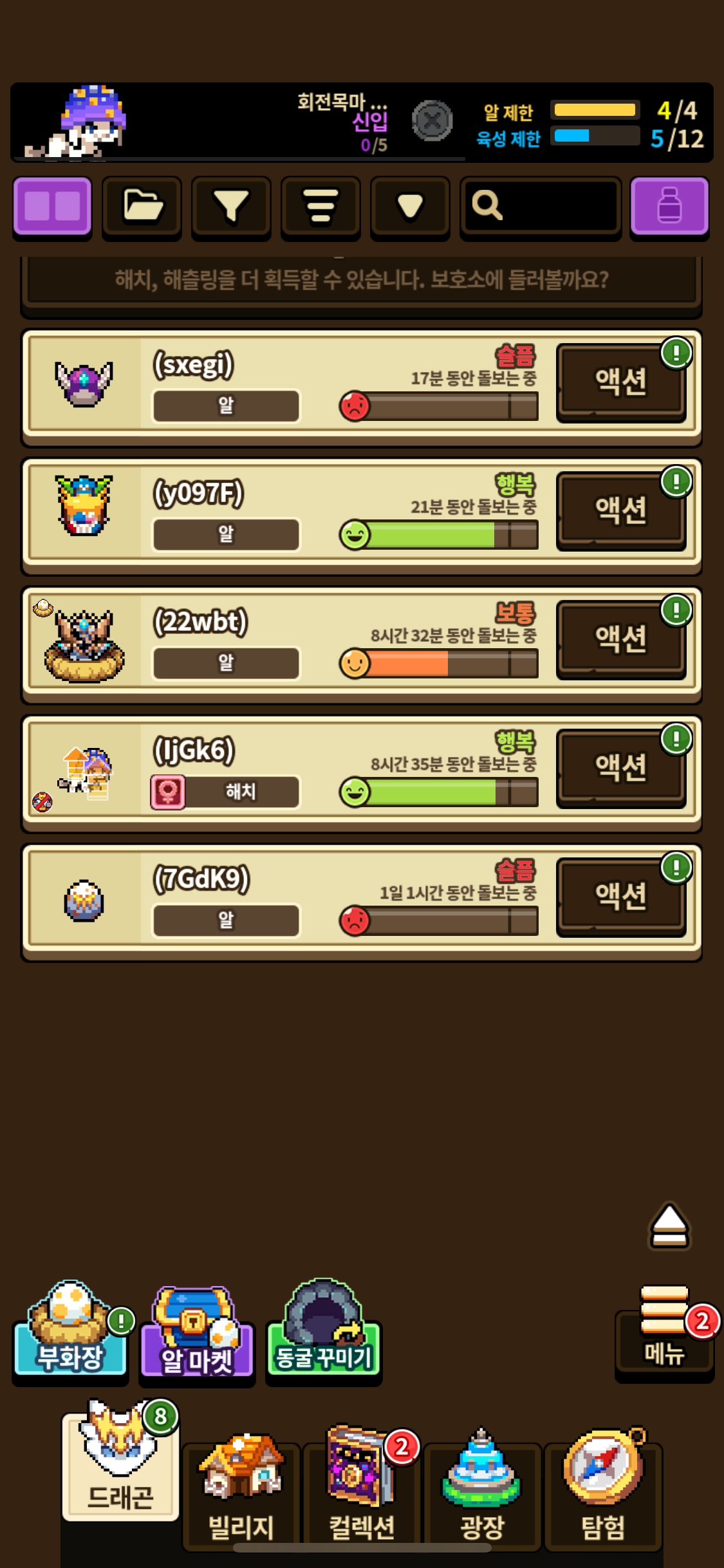Open the purple potion bottle button
Image resolution: width=724 pixels, height=1568 pixels.
coord(669,207)
